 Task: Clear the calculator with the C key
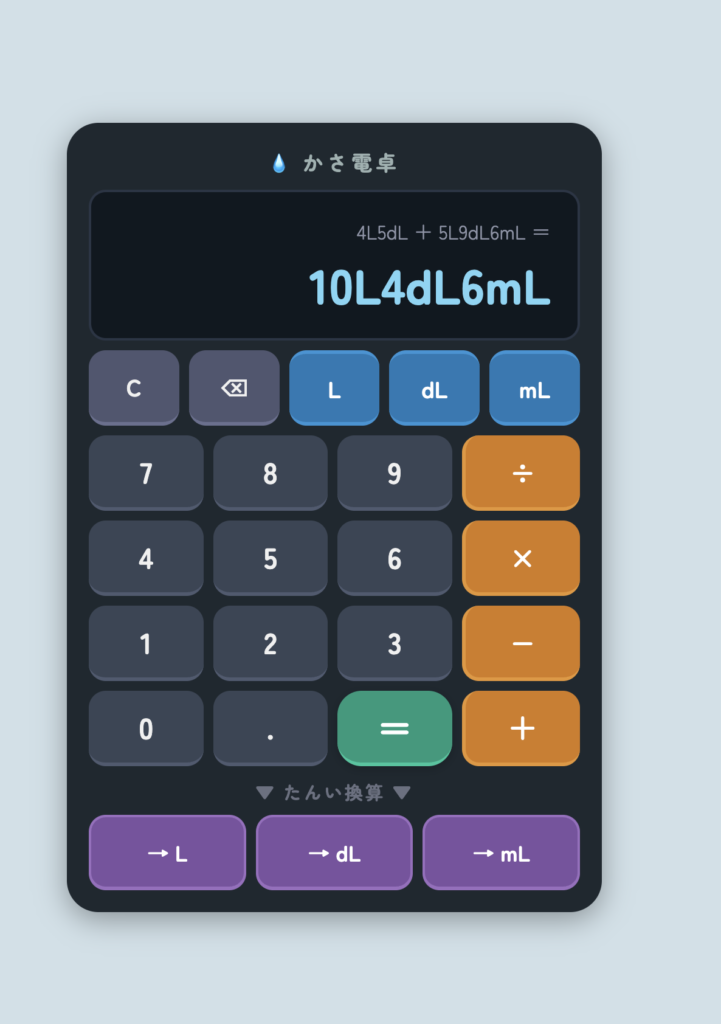tap(134, 388)
